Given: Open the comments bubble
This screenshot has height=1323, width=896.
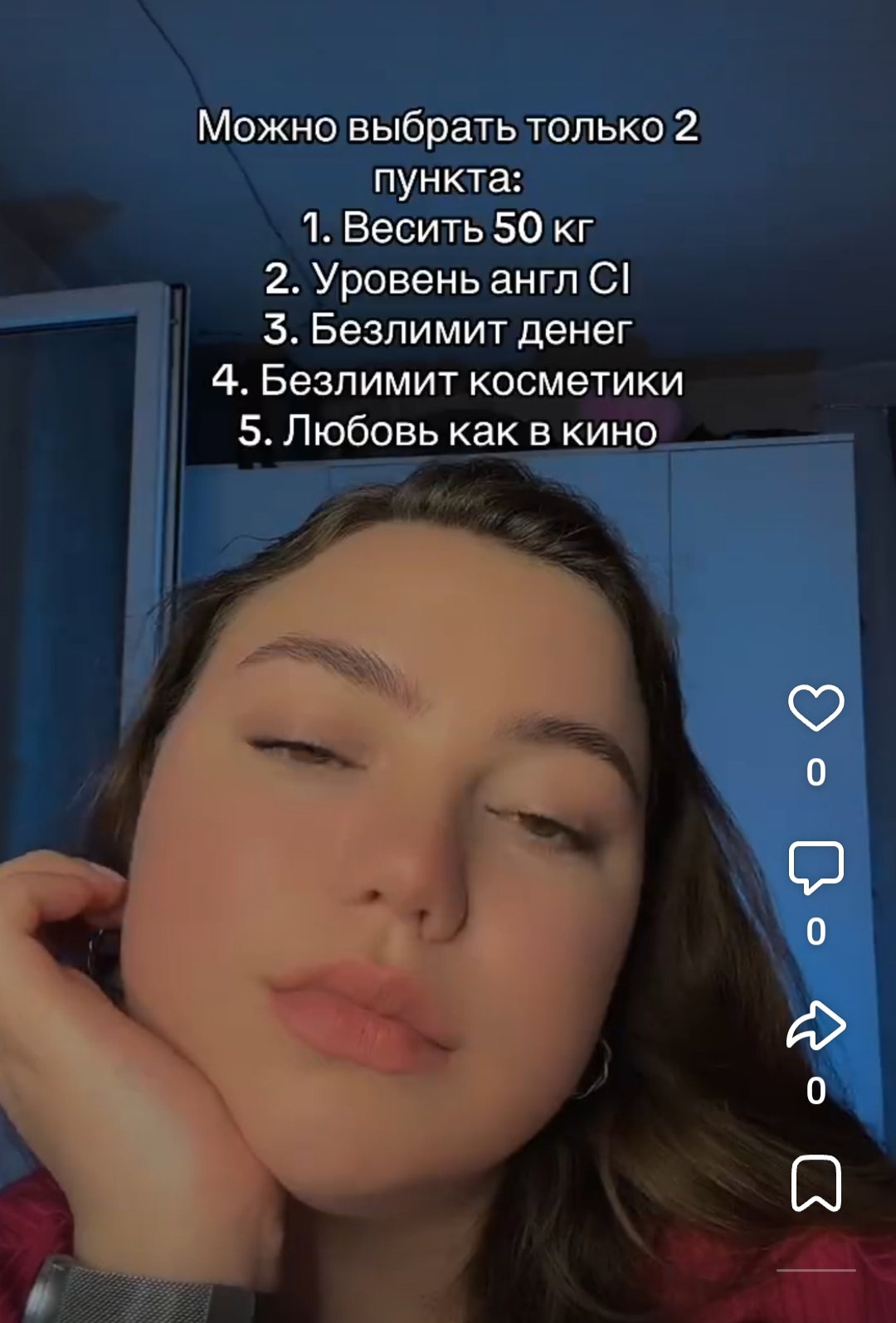Looking at the screenshot, I should [816, 868].
